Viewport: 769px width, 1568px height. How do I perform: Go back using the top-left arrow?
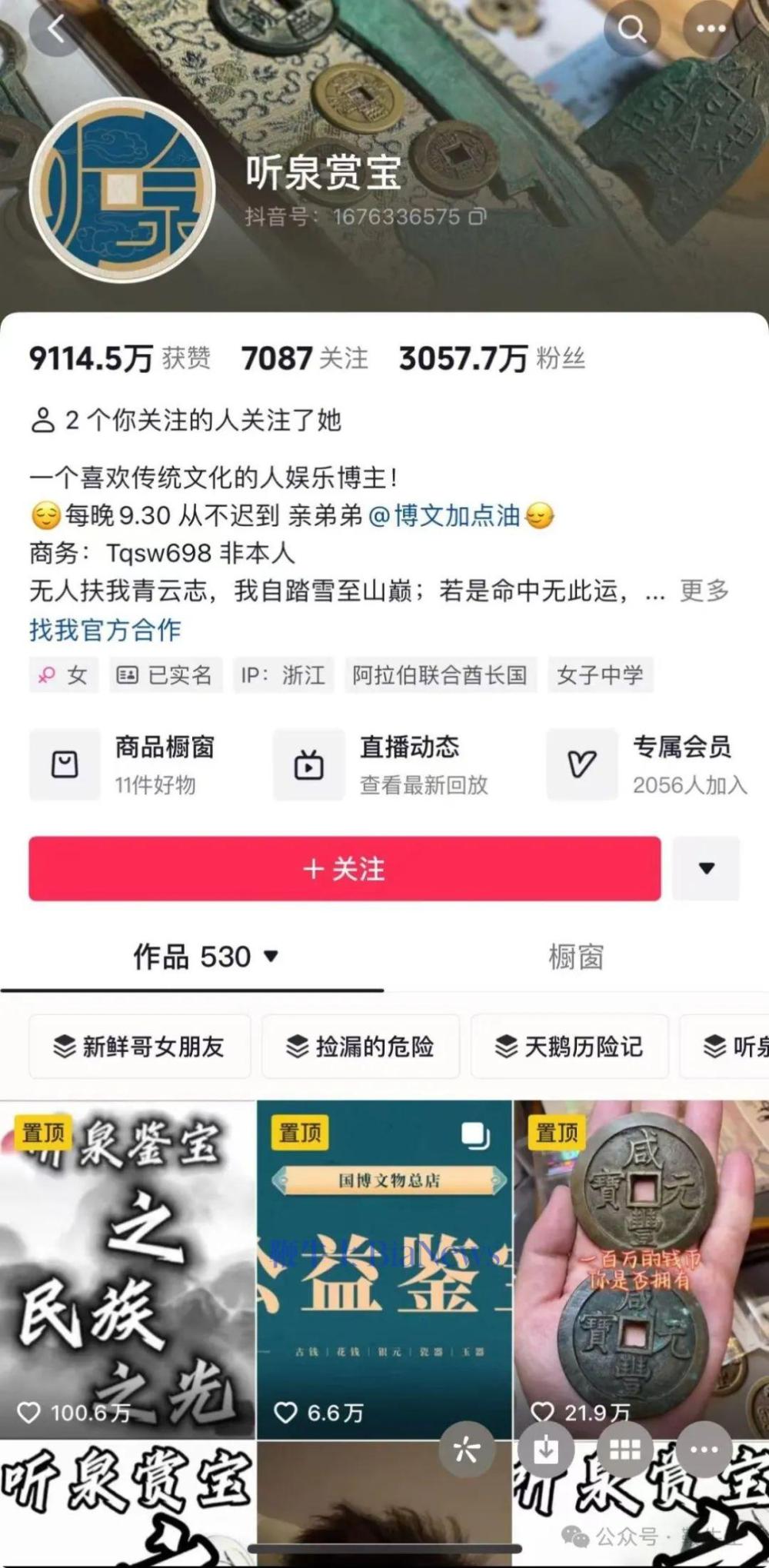(56, 29)
